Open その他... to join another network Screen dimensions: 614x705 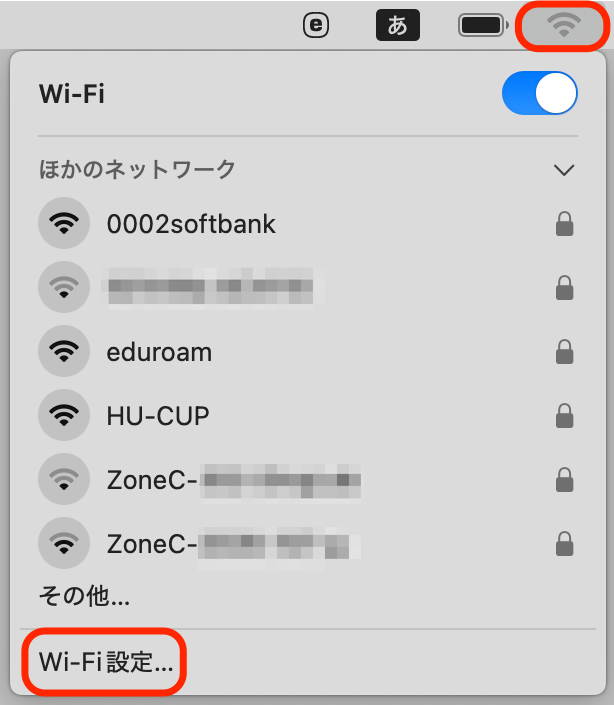point(84,598)
